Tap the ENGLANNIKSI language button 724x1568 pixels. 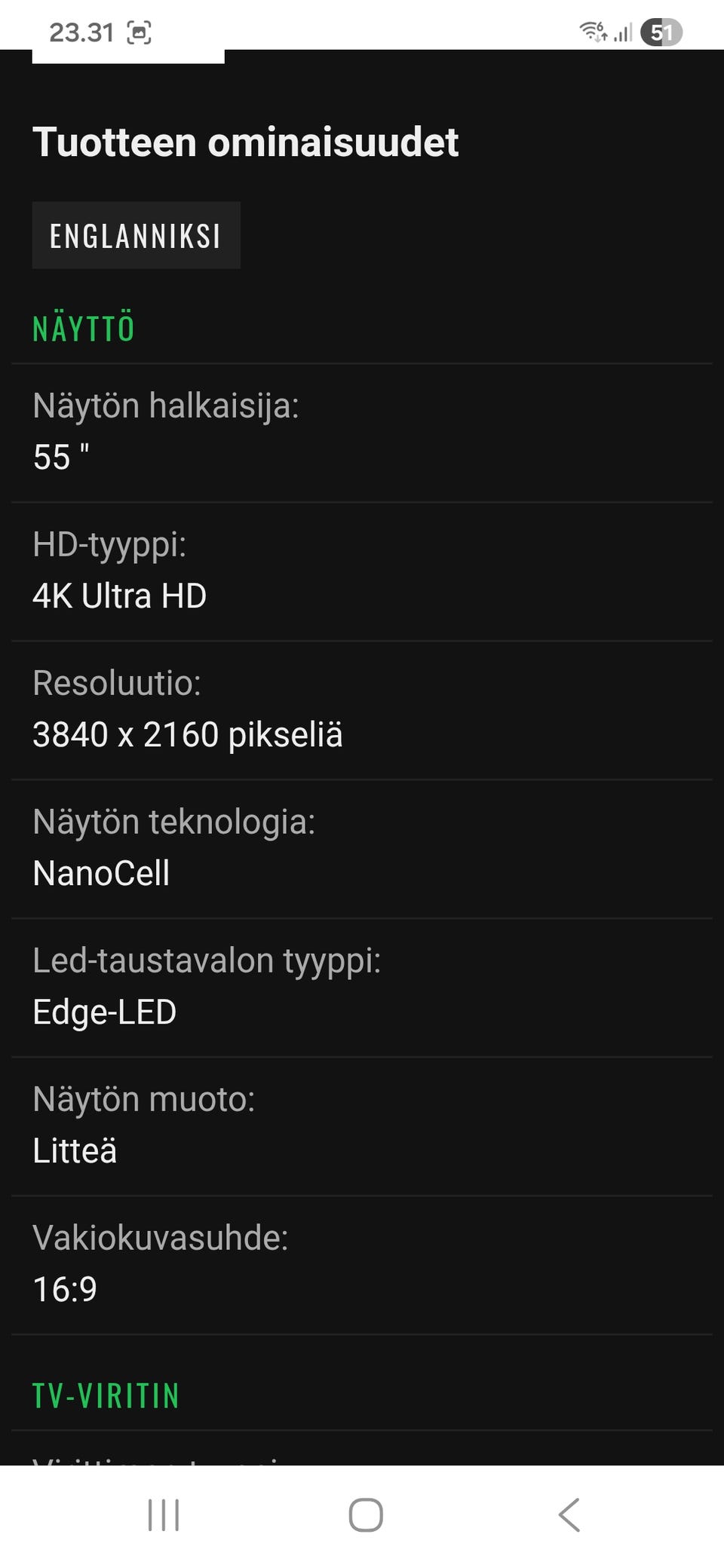tap(136, 235)
